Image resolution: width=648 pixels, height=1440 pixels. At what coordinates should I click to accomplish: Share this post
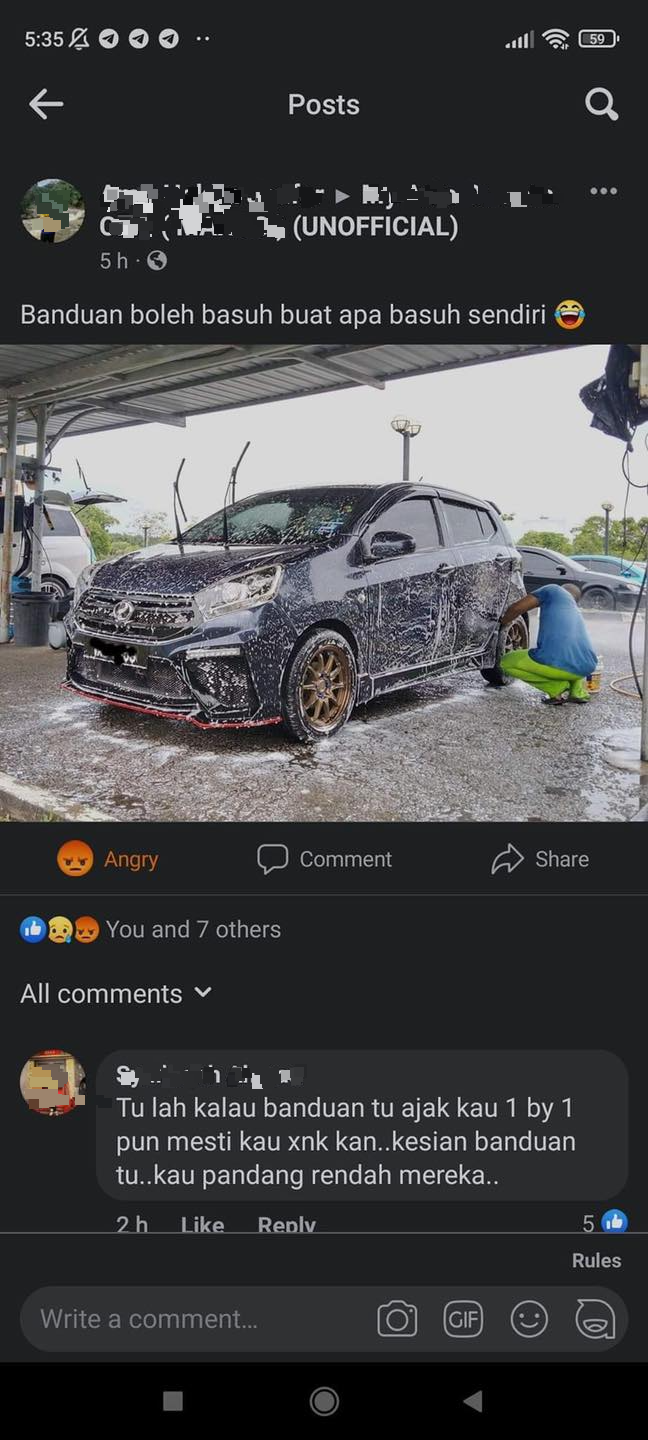[x=540, y=859]
